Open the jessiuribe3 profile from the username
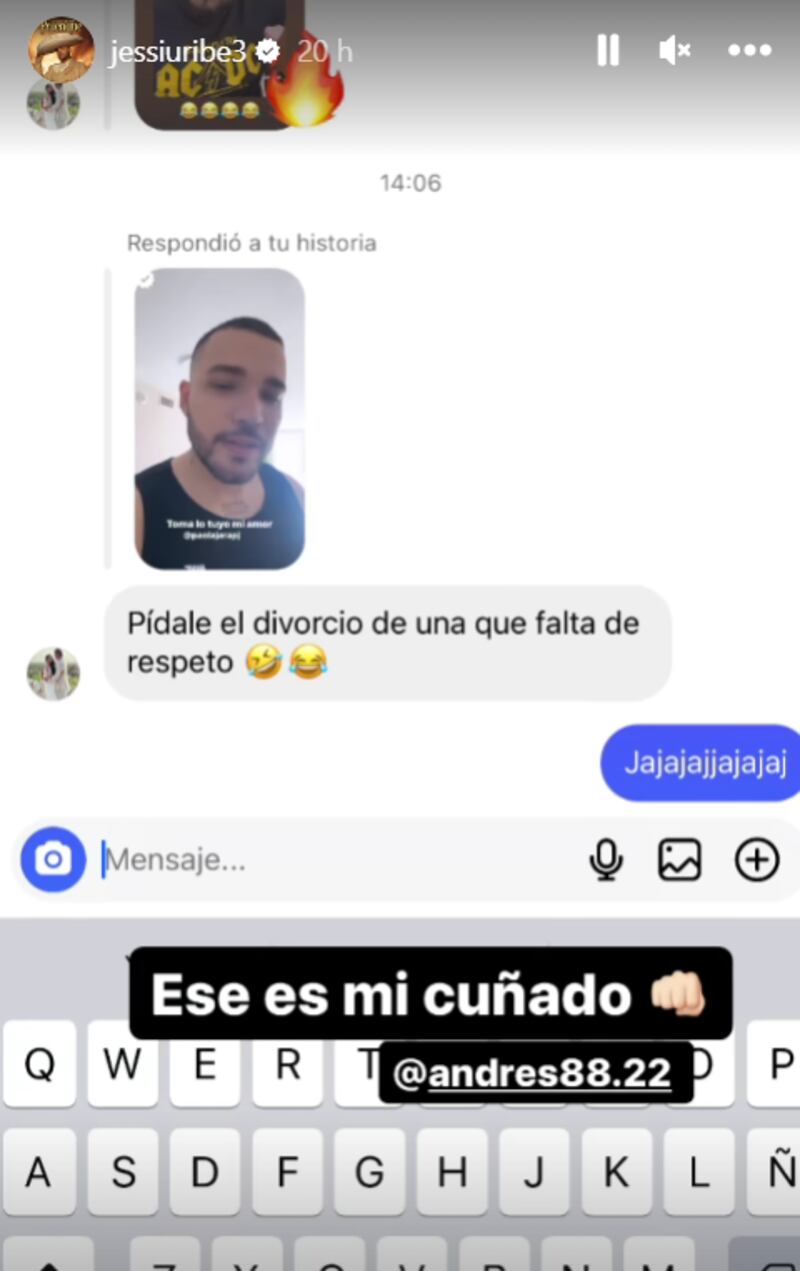The image size is (800, 1271). pos(176,52)
